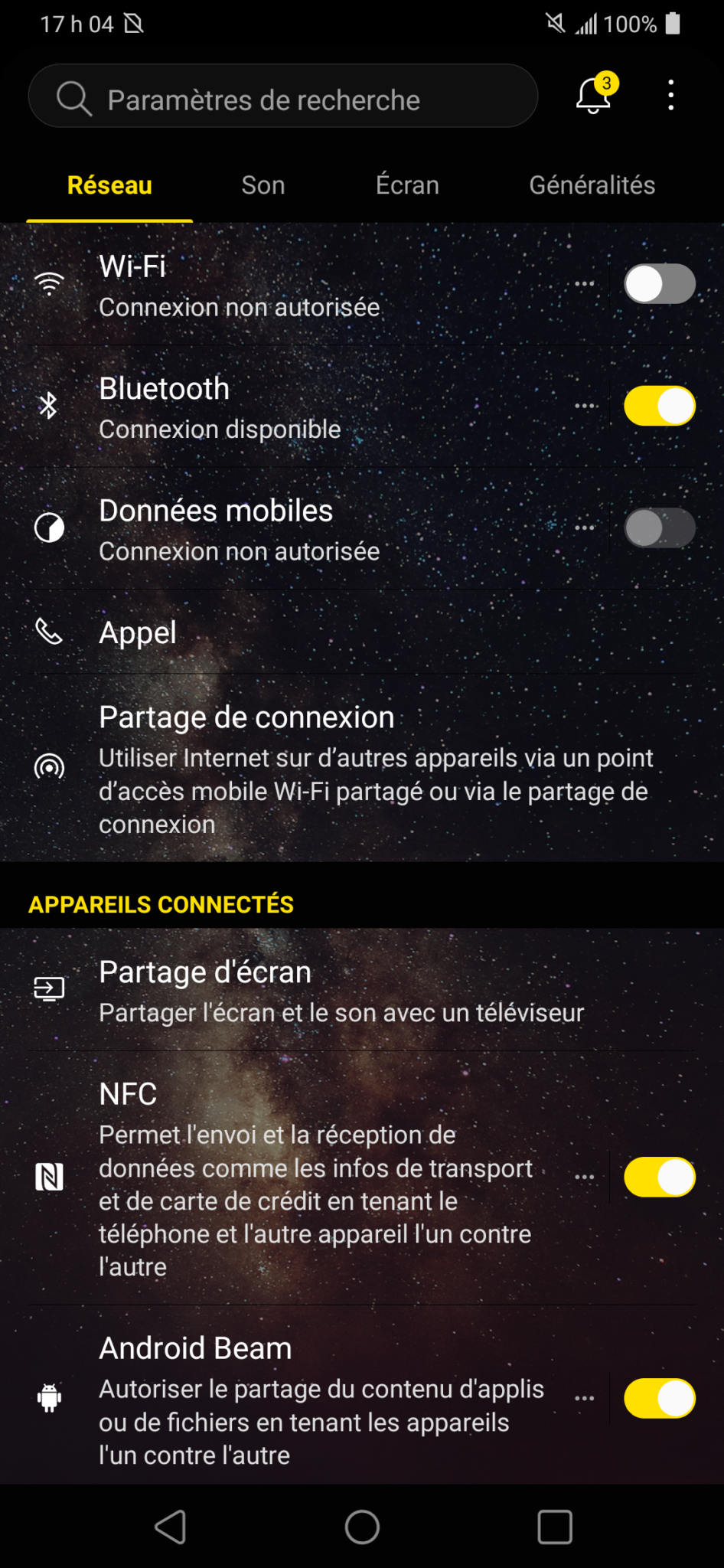Open Wi-Fi settings row
Screen dimensions: 724x1568
(306, 286)
